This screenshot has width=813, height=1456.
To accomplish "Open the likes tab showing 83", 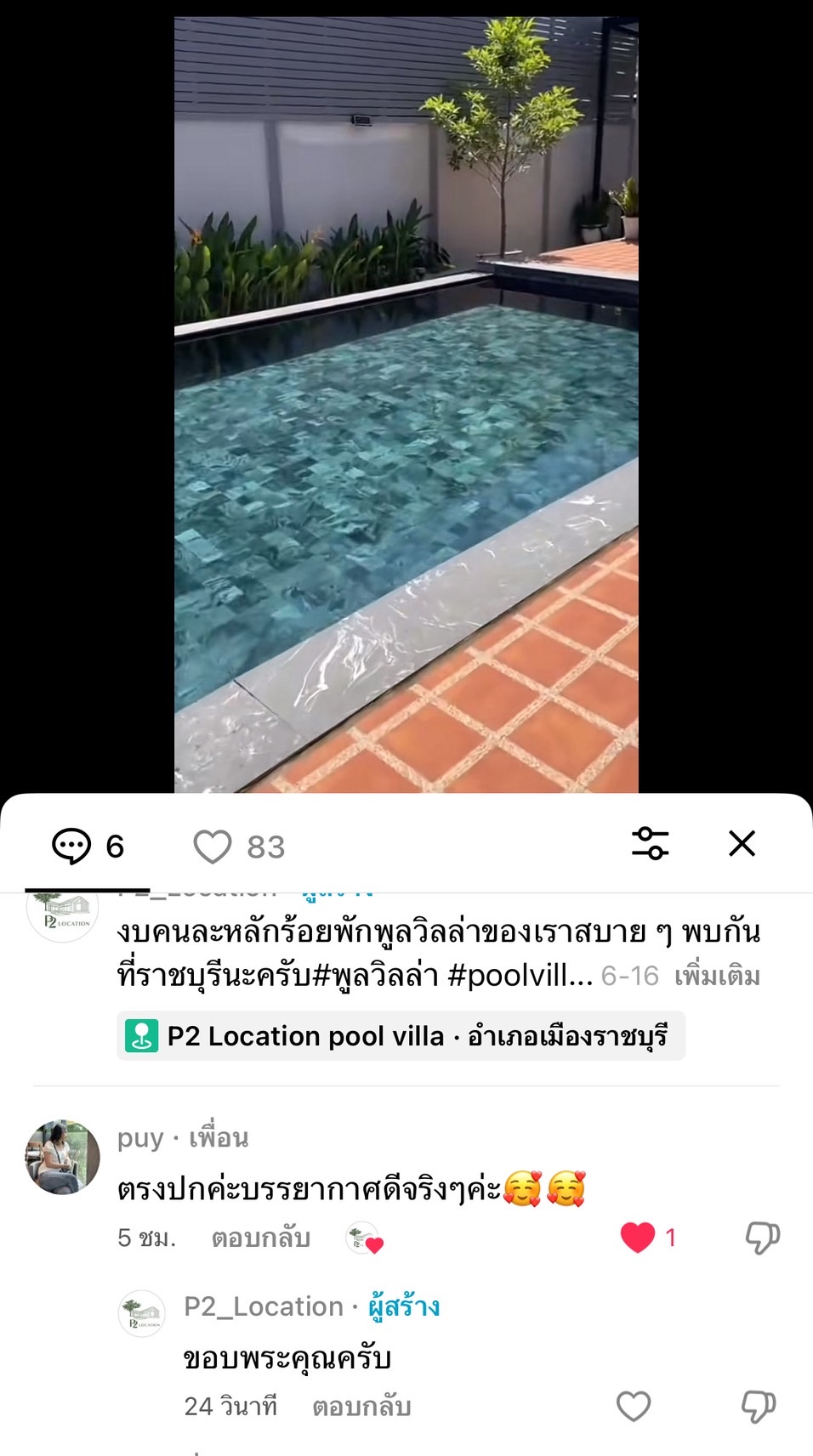I will [x=239, y=847].
